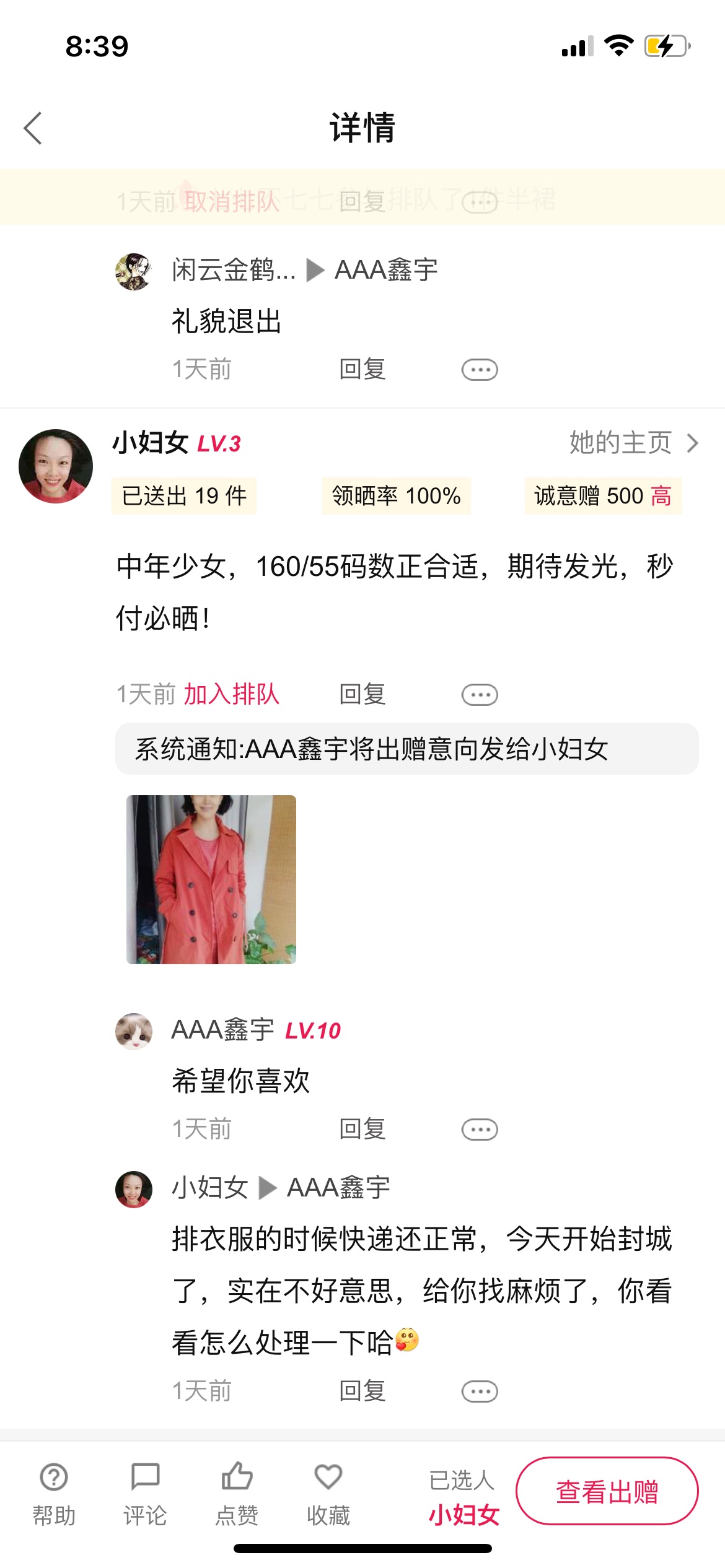This screenshot has width=725, height=1568.
Task: Open 闲云金鹤's avatar
Action: click(x=134, y=271)
